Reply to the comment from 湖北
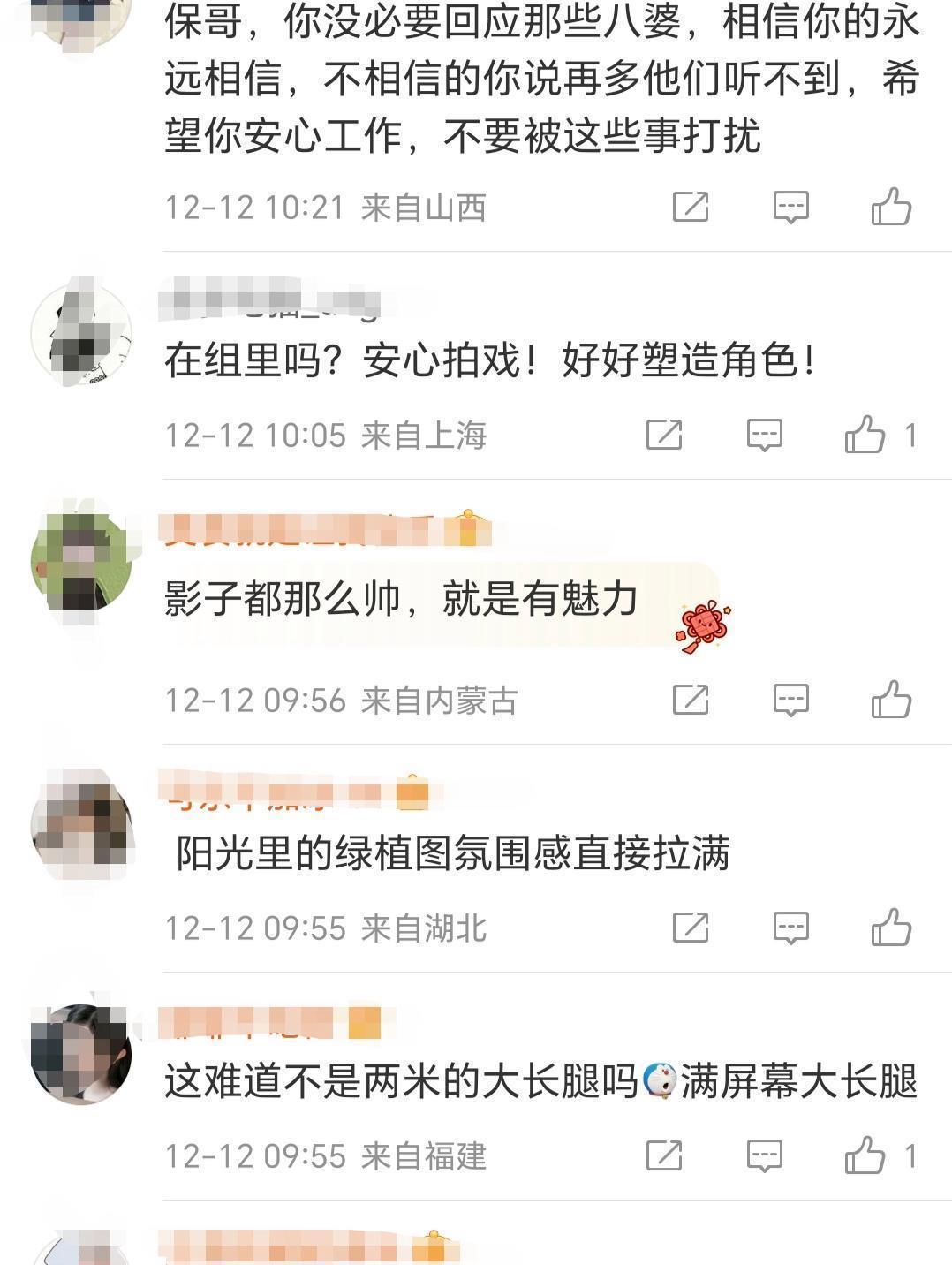The image size is (952, 1265). coord(790,928)
